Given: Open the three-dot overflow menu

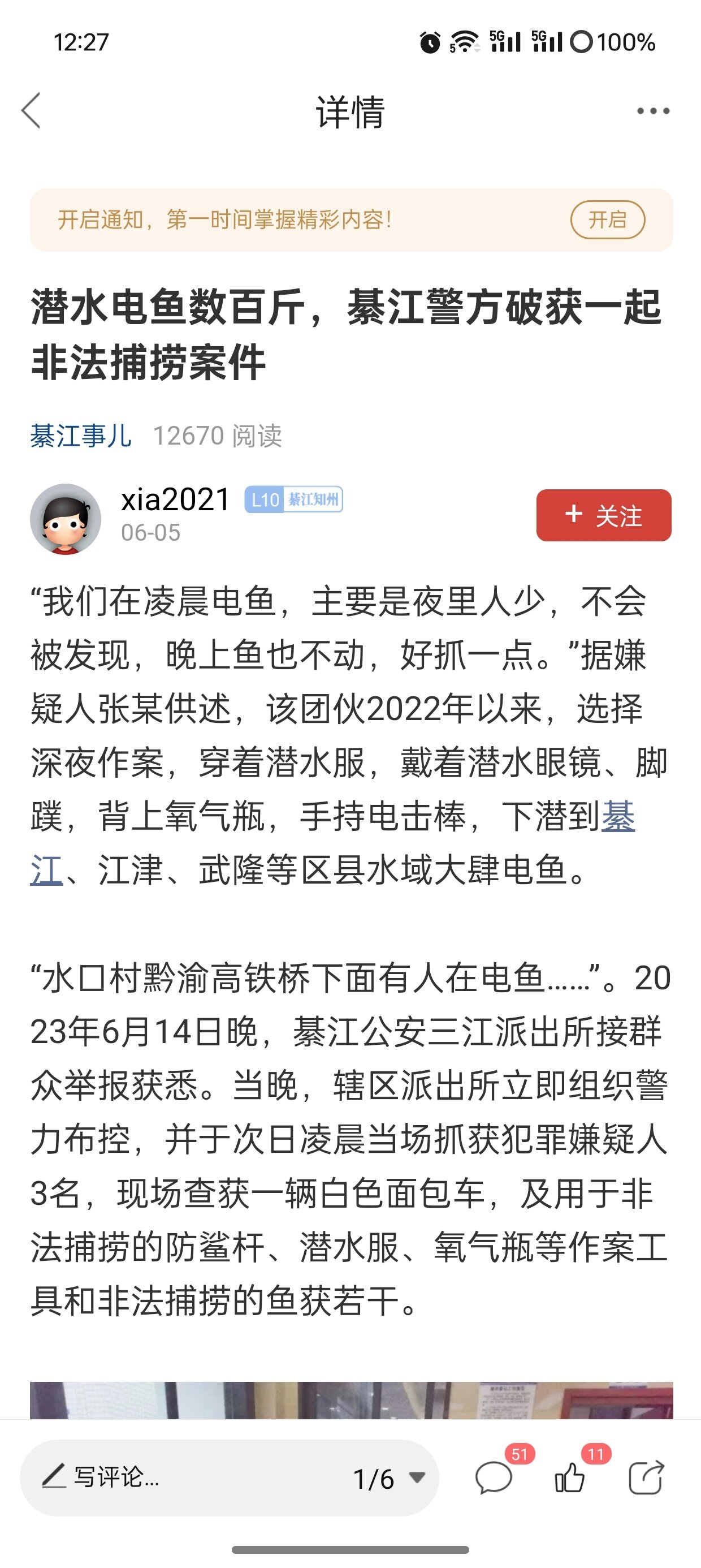Looking at the screenshot, I should point(652,111).
